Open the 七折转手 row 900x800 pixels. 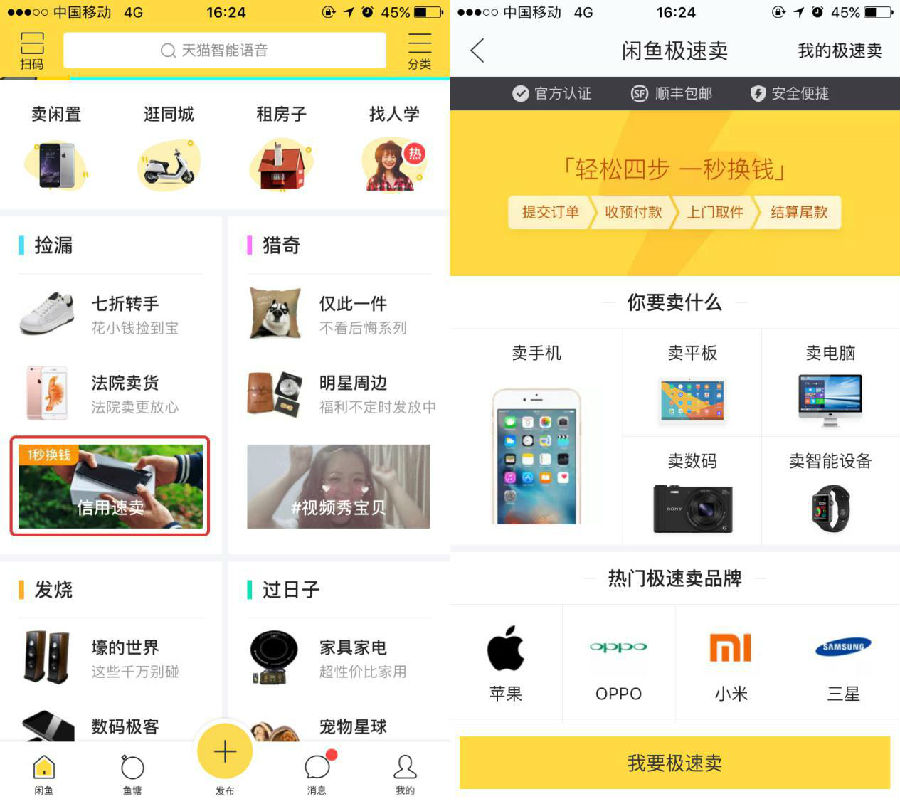point(110,313)
